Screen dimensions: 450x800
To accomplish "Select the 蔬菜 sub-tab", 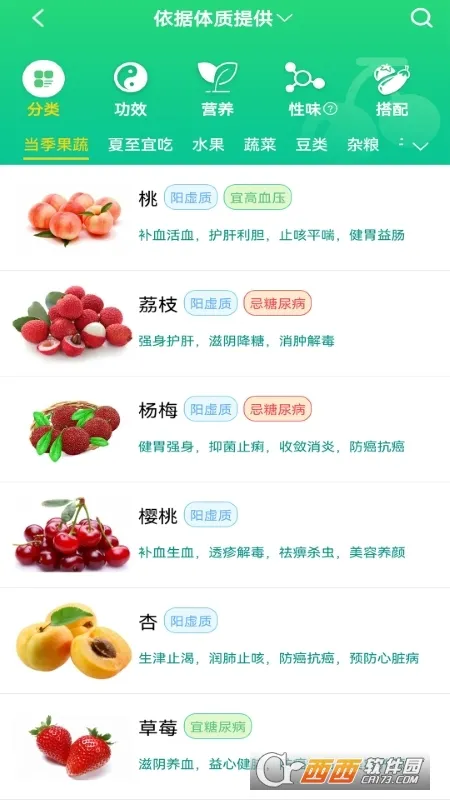I will coord(260,145).
